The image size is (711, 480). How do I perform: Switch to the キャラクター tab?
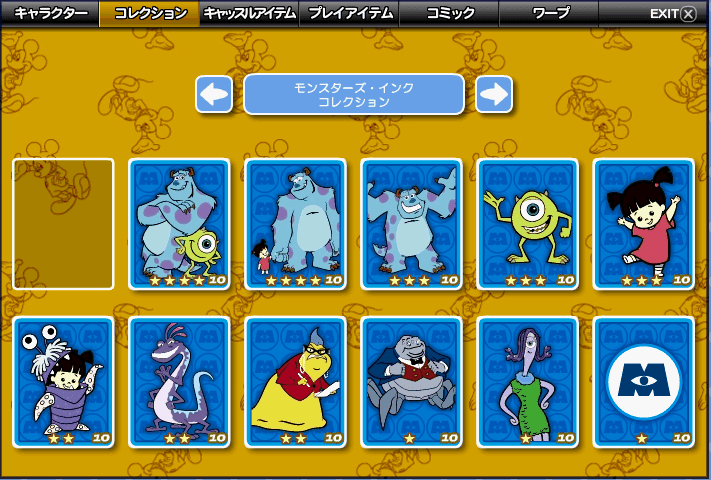(x=50, y=14)
